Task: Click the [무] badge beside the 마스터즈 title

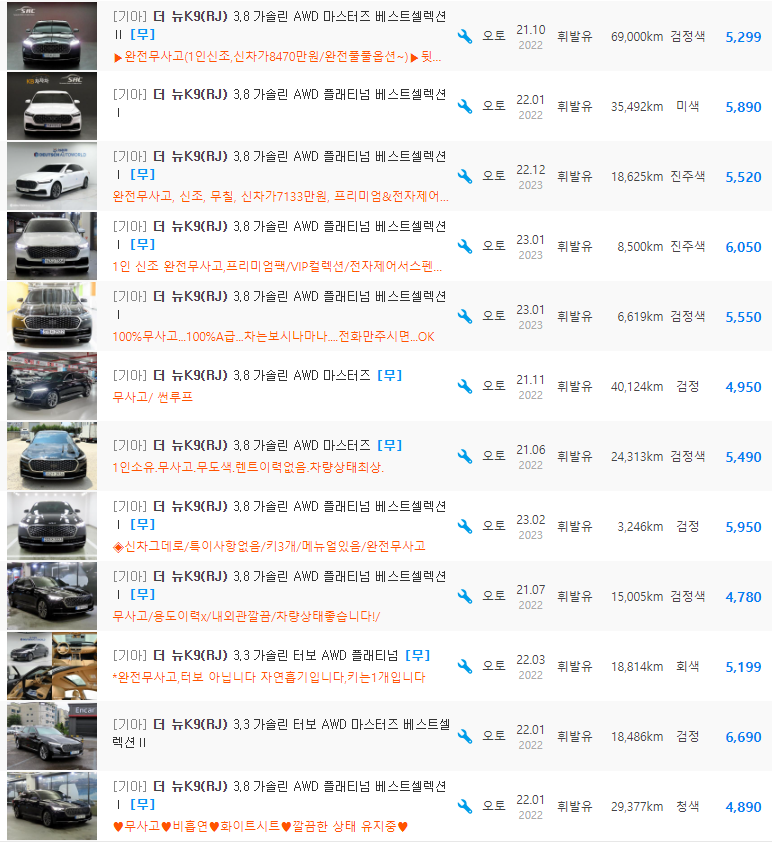Action: (389, 375)
